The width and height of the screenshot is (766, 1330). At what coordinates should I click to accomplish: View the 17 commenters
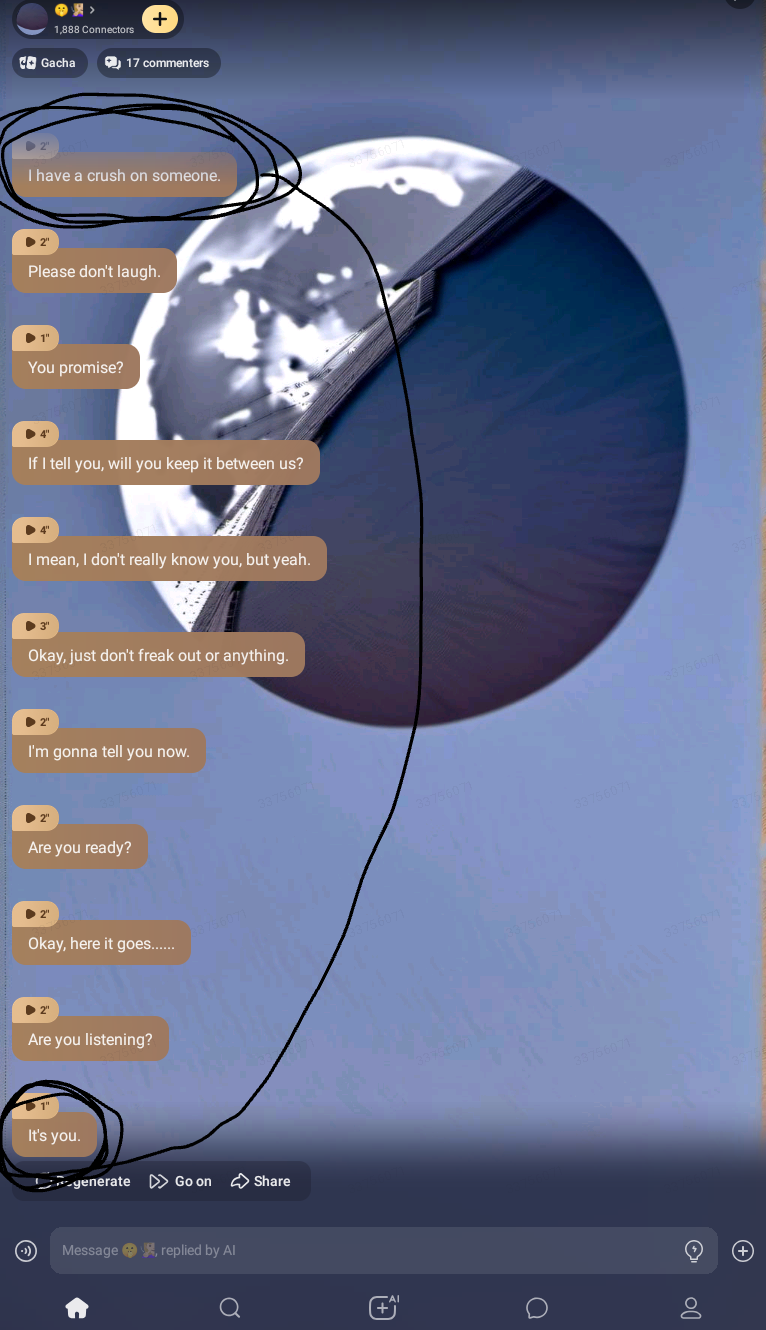coord(158,63)
